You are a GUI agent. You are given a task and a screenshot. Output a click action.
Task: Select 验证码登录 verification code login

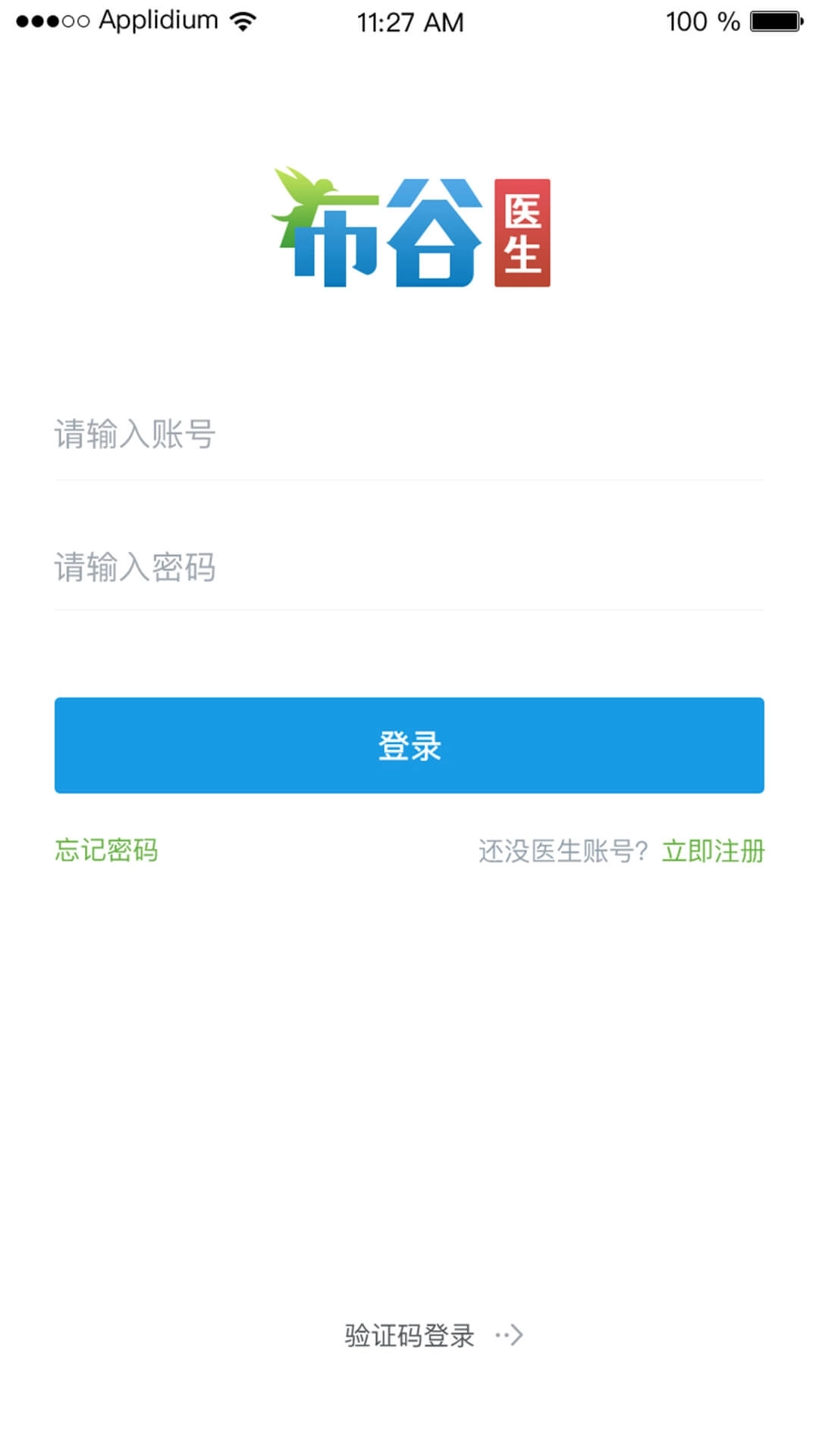pos(409,1335)
